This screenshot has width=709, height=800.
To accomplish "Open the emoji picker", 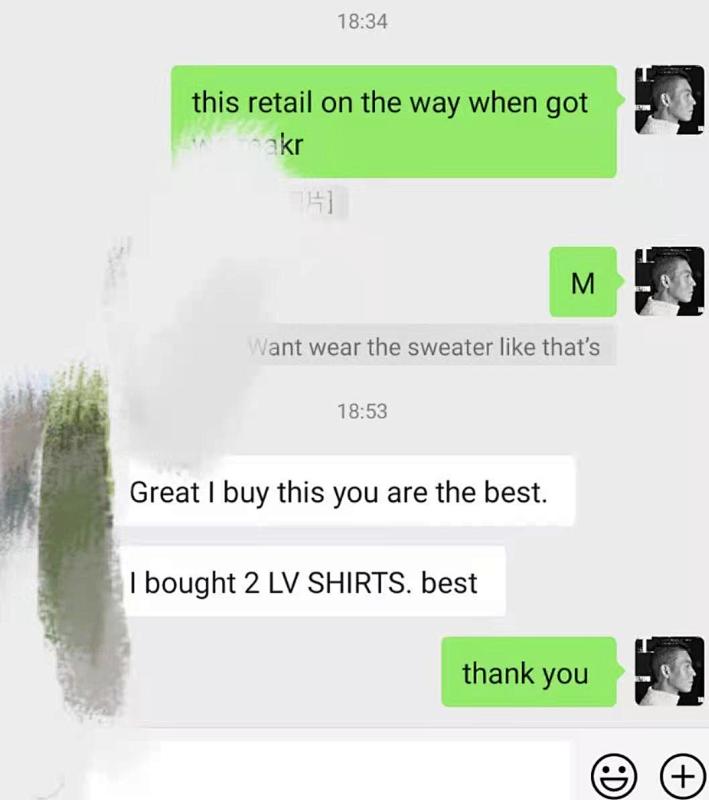I will tap(613, 776).
